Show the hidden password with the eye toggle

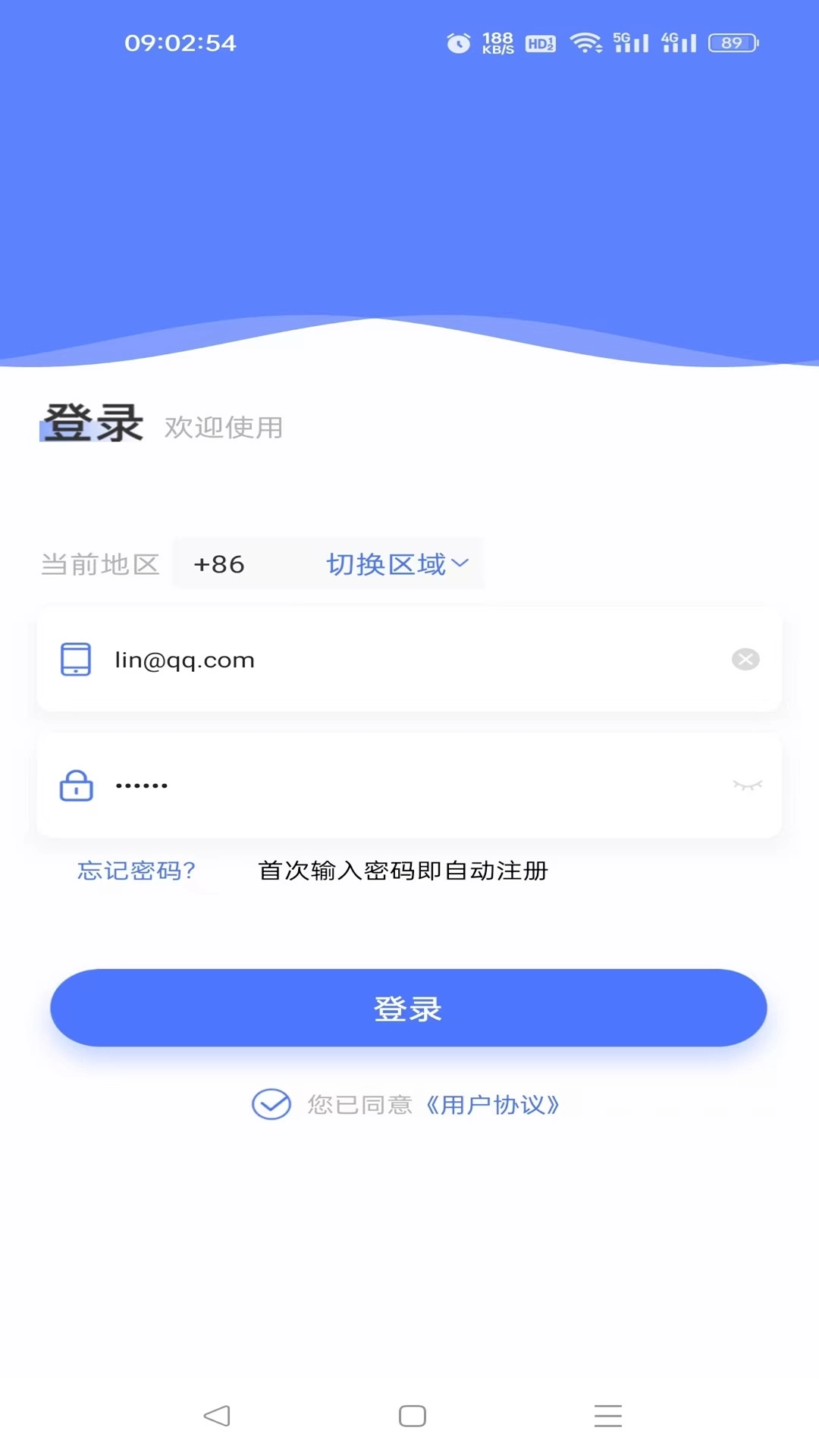[749, 786]
